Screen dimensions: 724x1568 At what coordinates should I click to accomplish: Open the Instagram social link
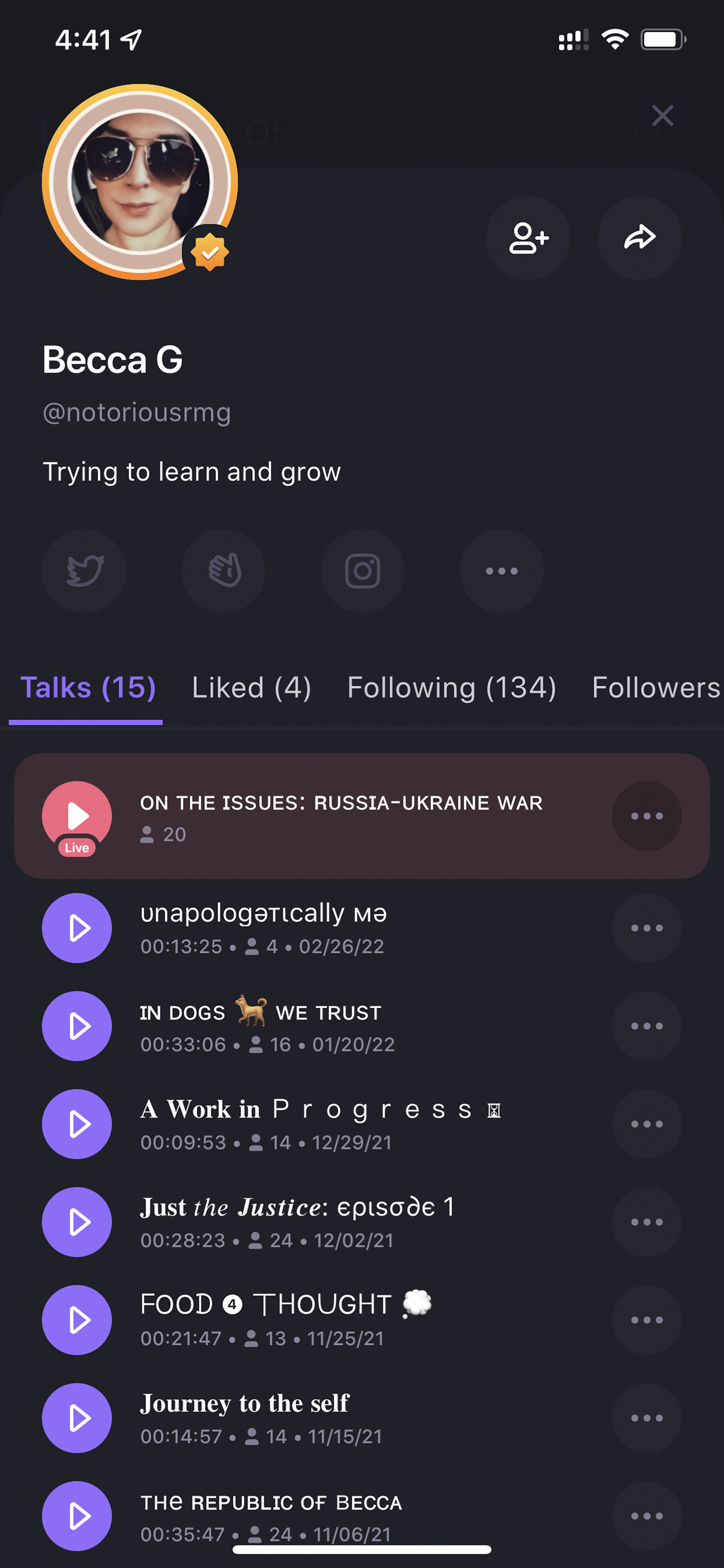(363, 570)
